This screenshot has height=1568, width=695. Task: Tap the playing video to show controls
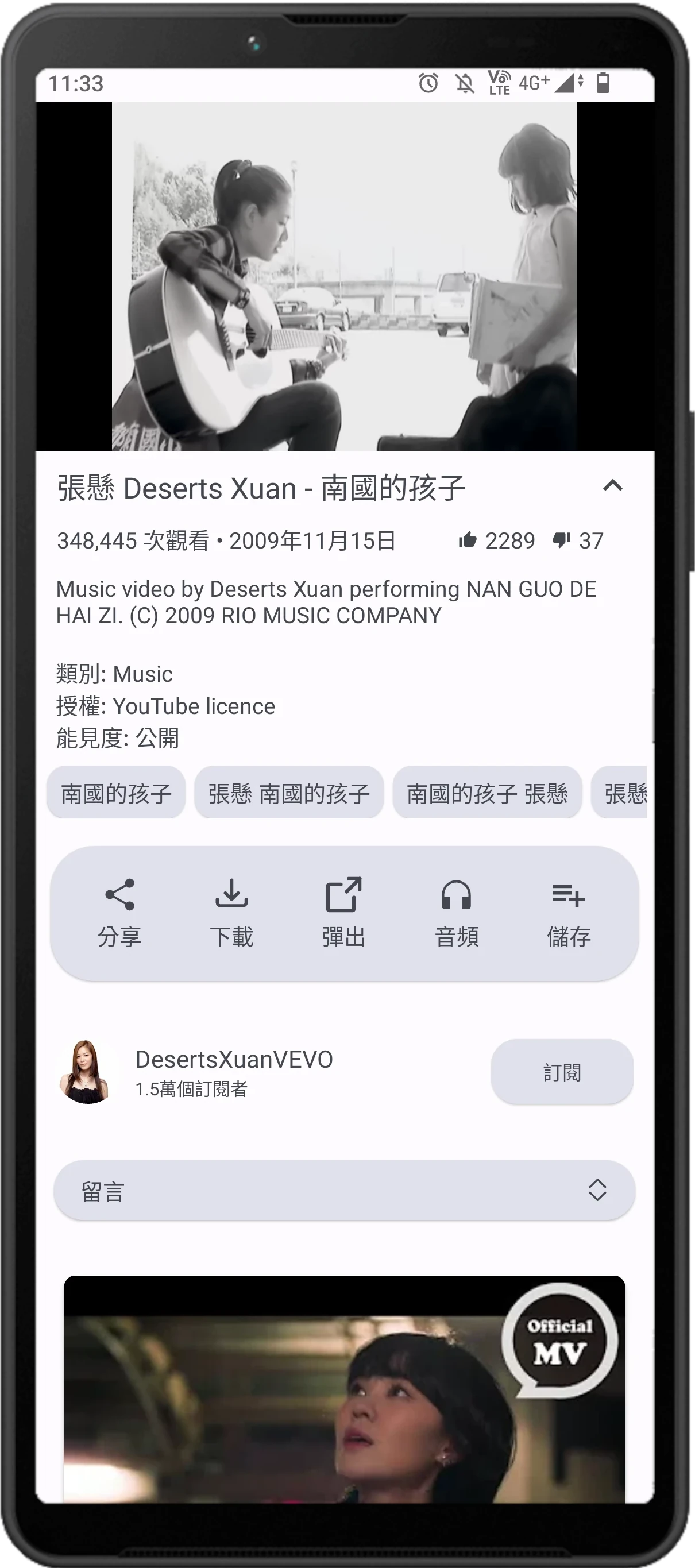345,276
